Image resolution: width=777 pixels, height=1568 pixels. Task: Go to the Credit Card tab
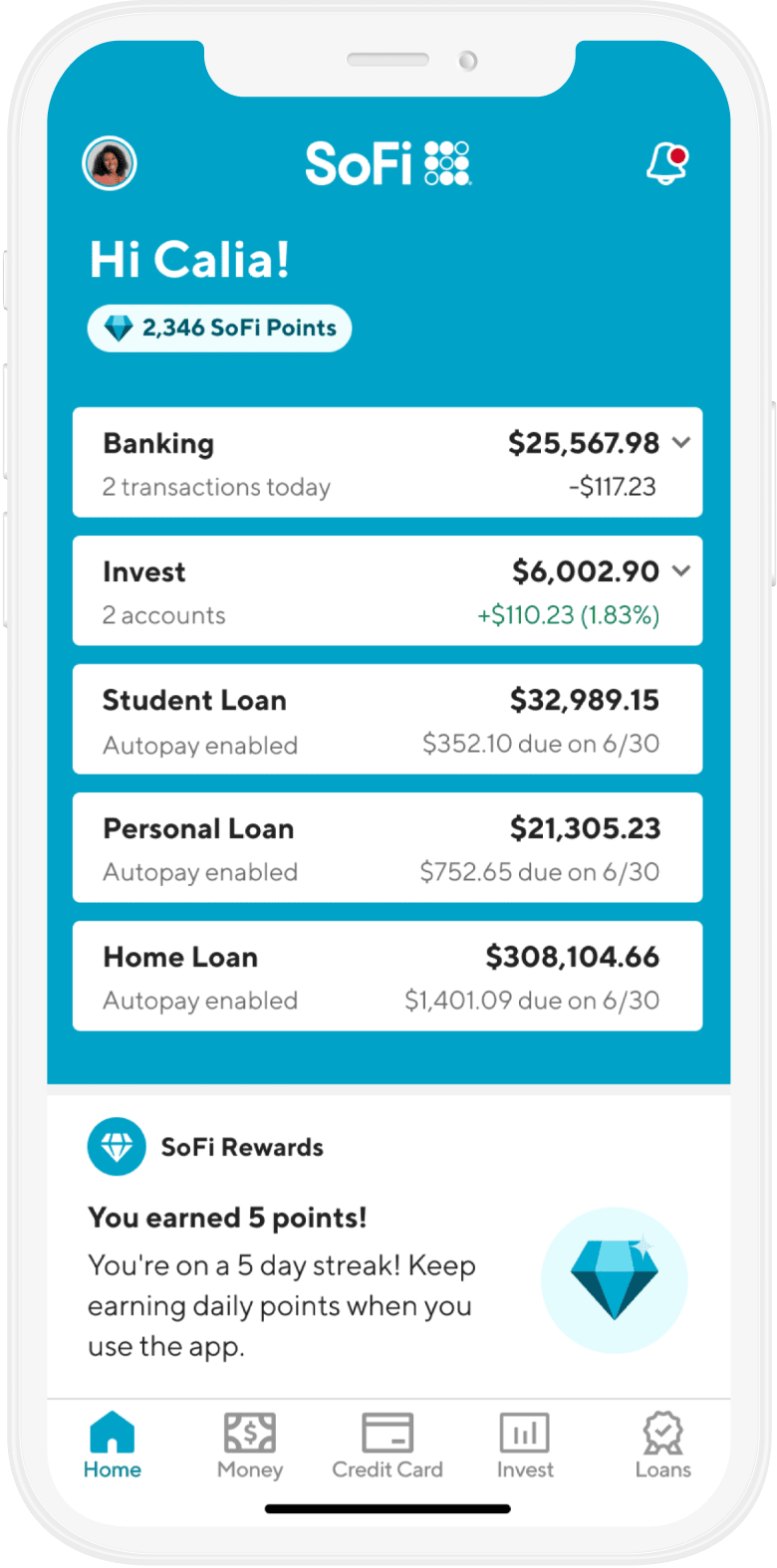[x=388, y=1446]
